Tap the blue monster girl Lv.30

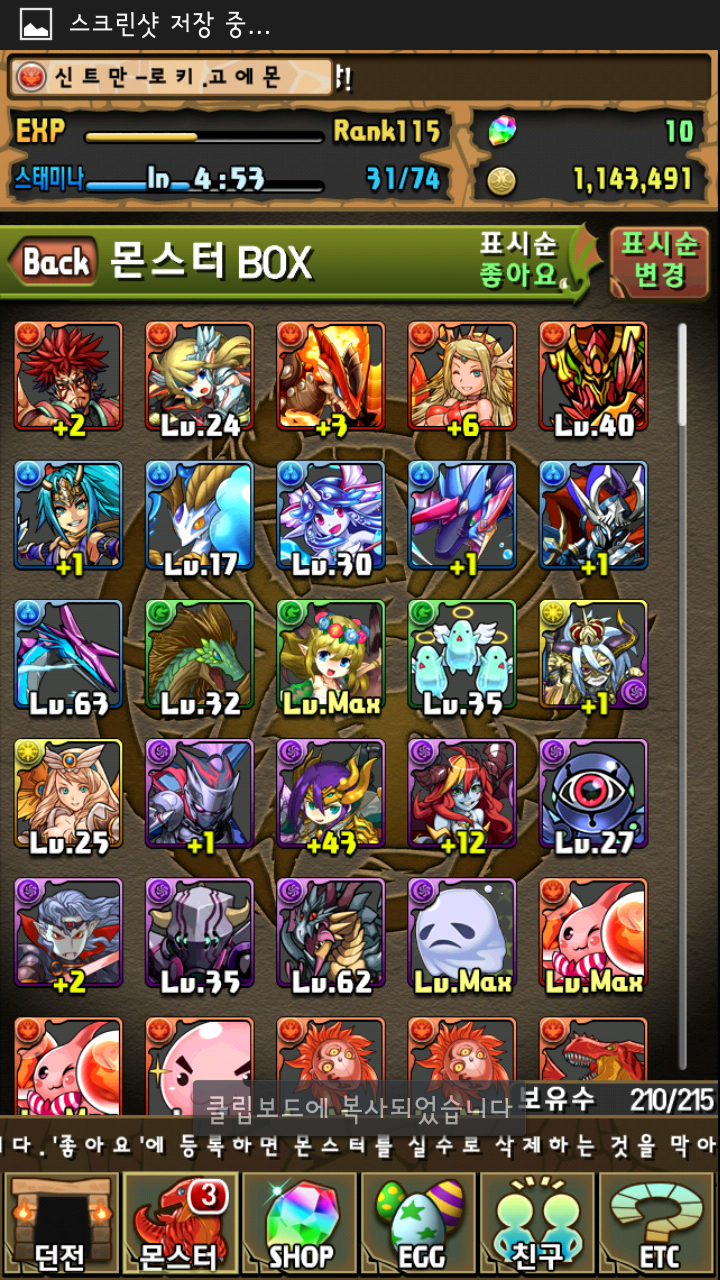(331, 516)
